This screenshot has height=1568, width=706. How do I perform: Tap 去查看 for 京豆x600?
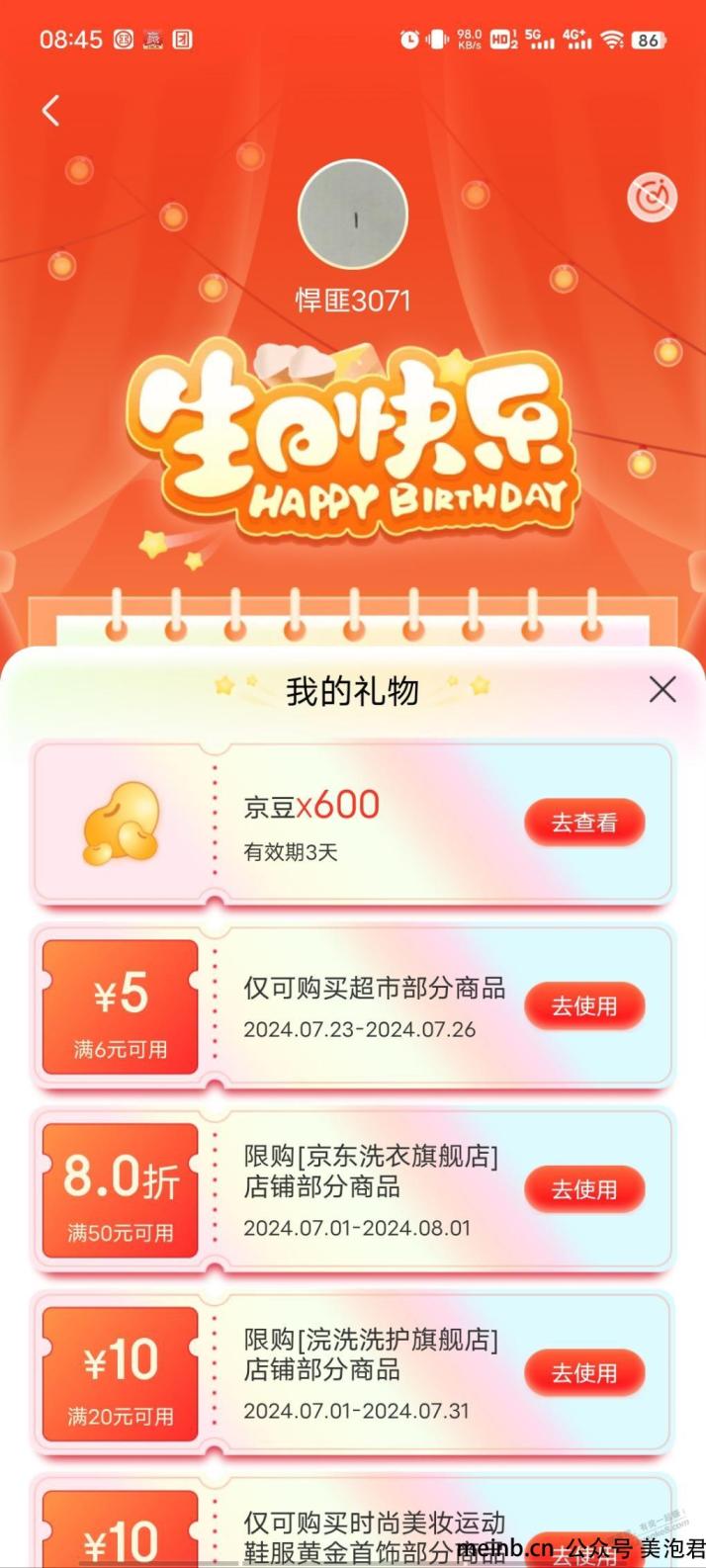[x=583, y=823]
